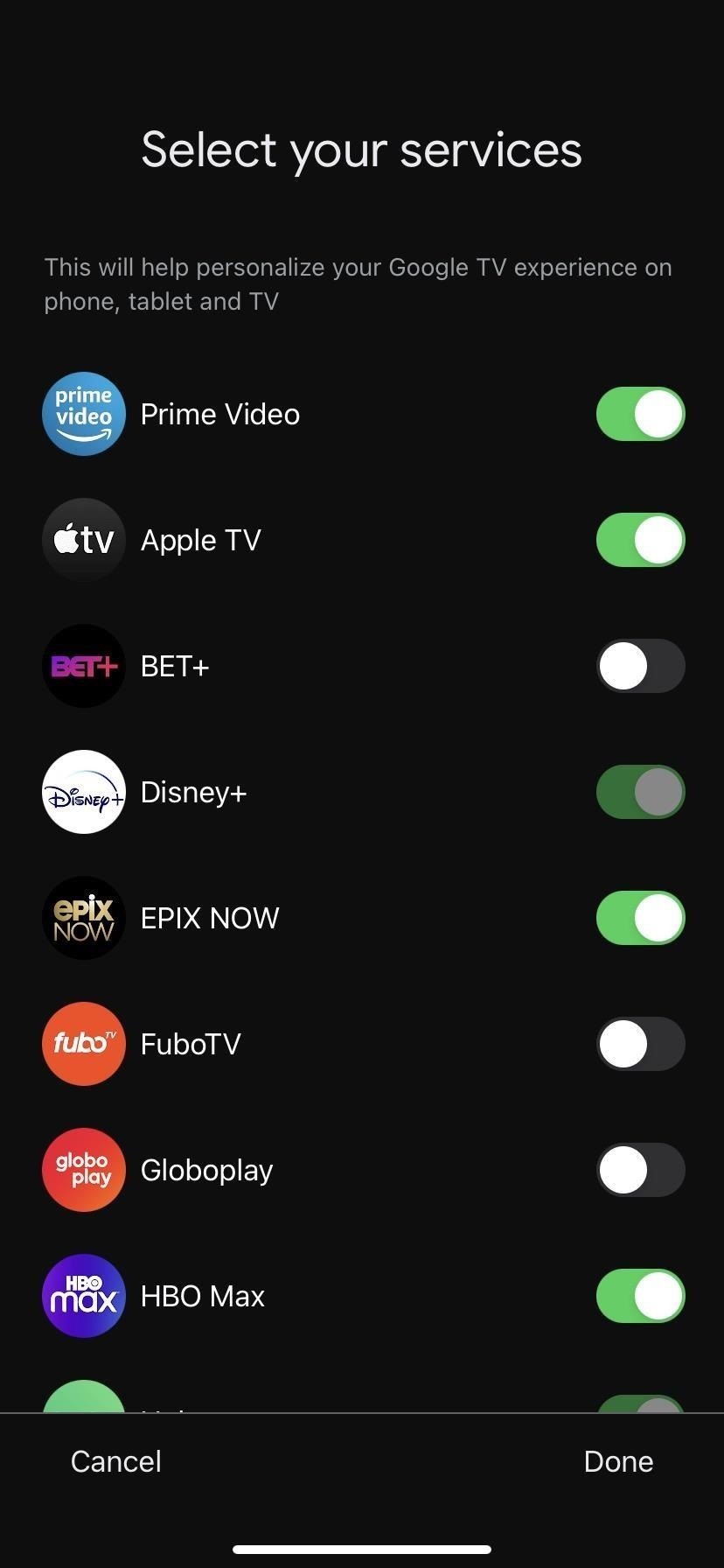Toggle the Disney+ service switch
The height and width of the screenshot is (1568, 724).
tap(640, 792)
